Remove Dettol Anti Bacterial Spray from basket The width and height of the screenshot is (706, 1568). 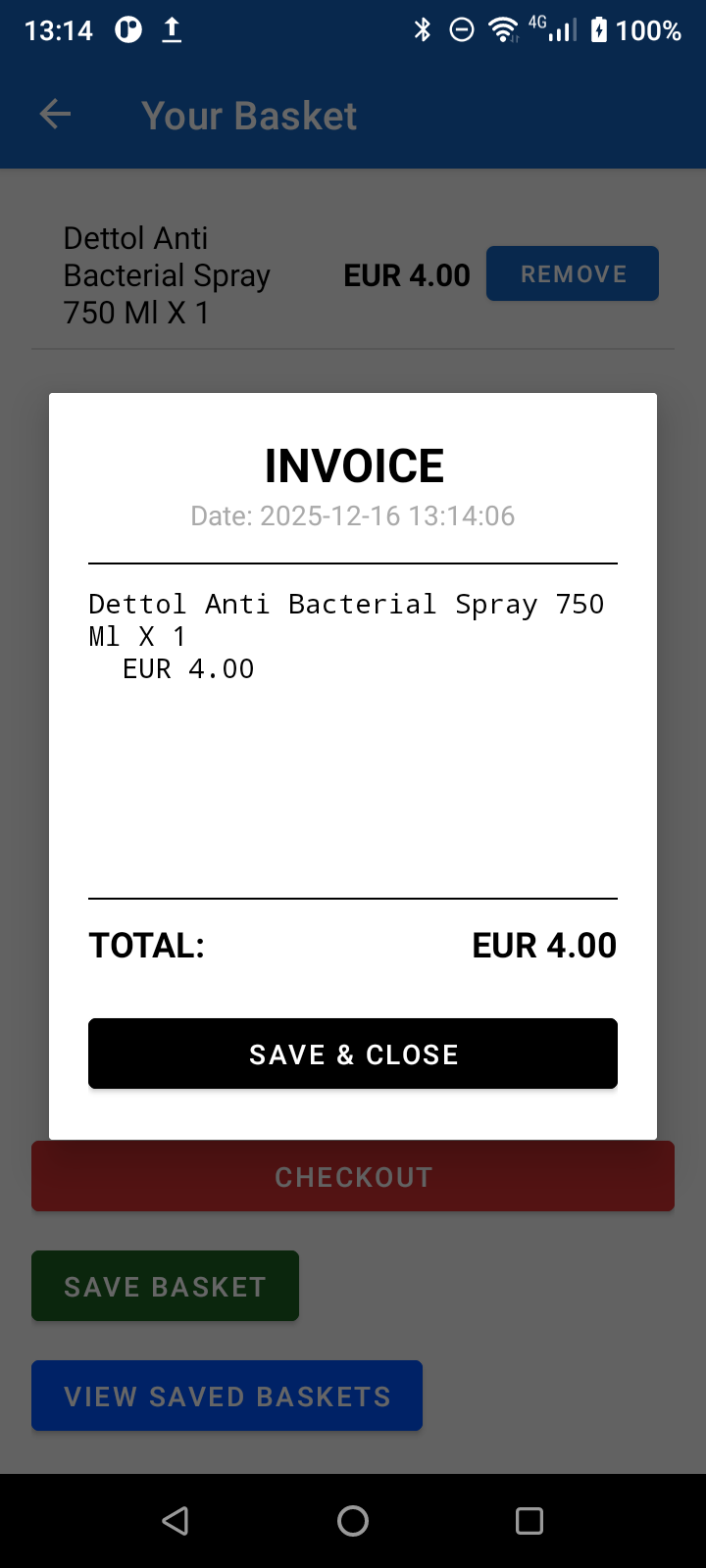pyautogui.click(x=573, y=273)
